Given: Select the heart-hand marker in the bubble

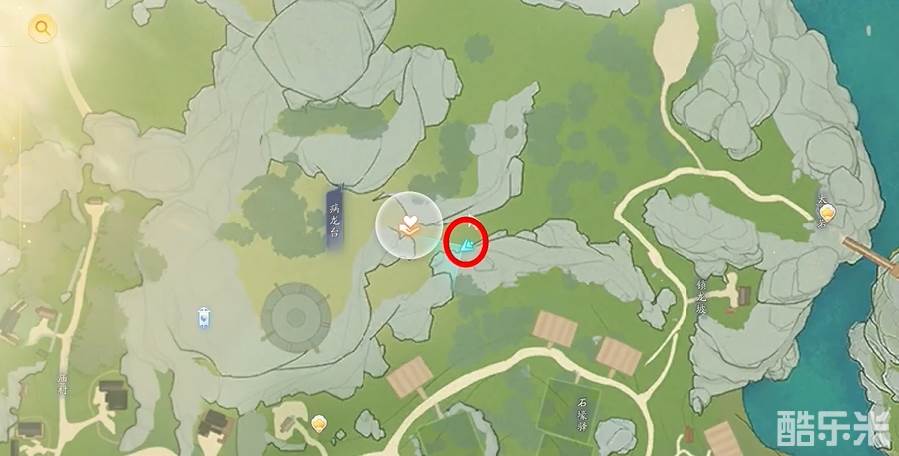Looking at the screenshot, I should pyautogui.click(x=408, y=227).
